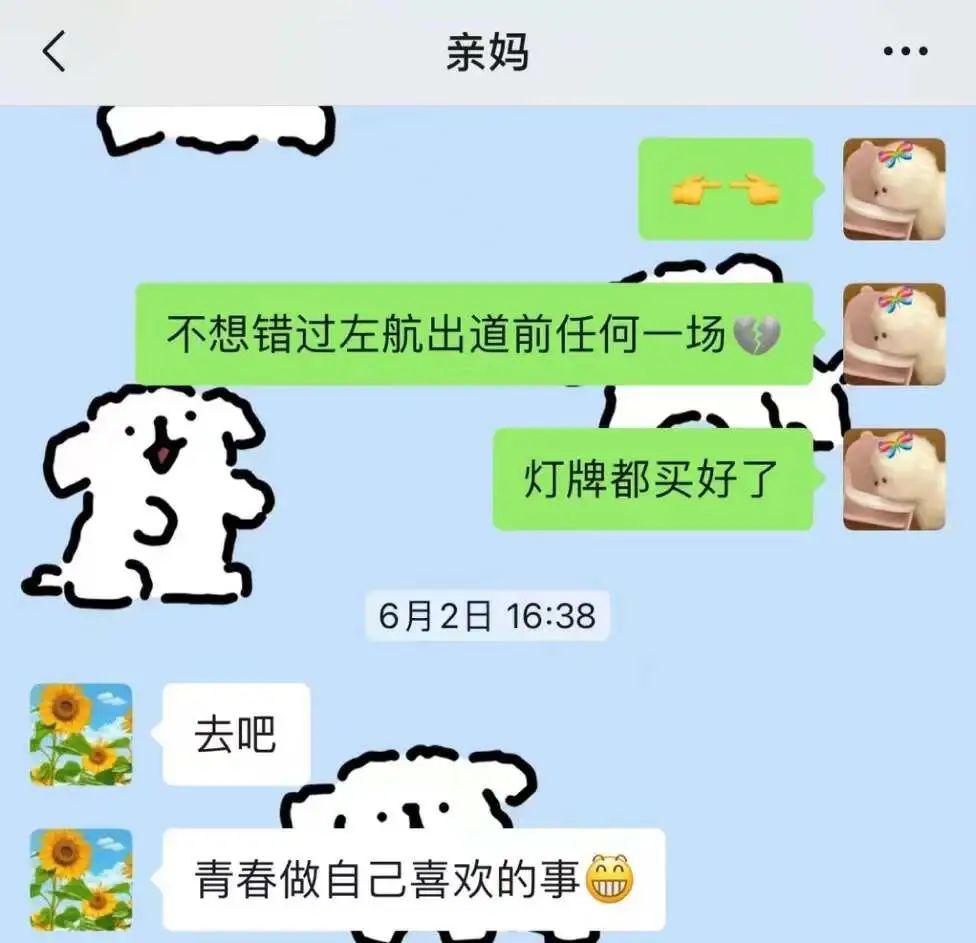Viewport: 976px width, 943px height.
Task: Open bear avatar beside the pointing-fingers emoji message
Action: [894, 189]
